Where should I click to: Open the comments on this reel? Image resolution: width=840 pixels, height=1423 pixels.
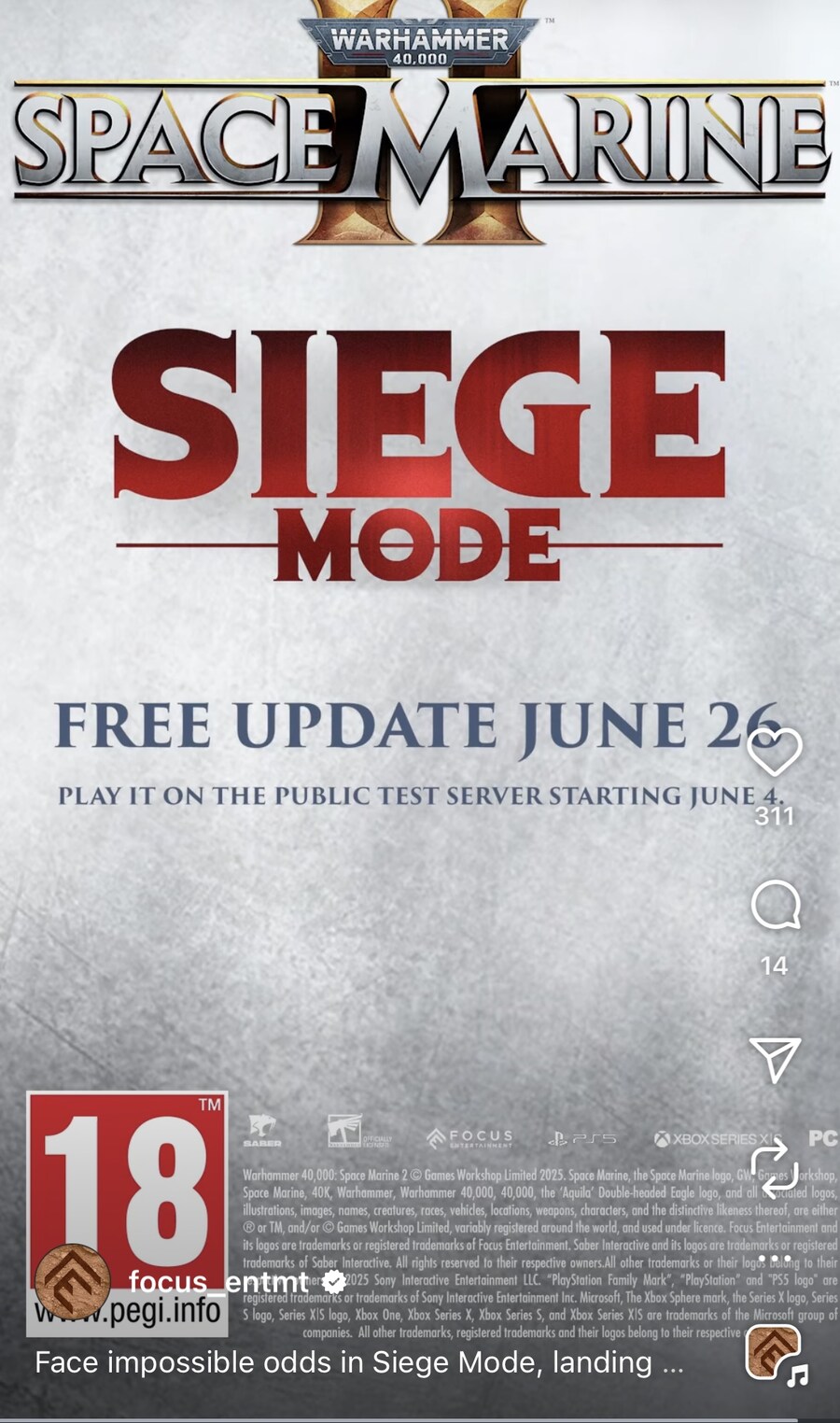775,905
